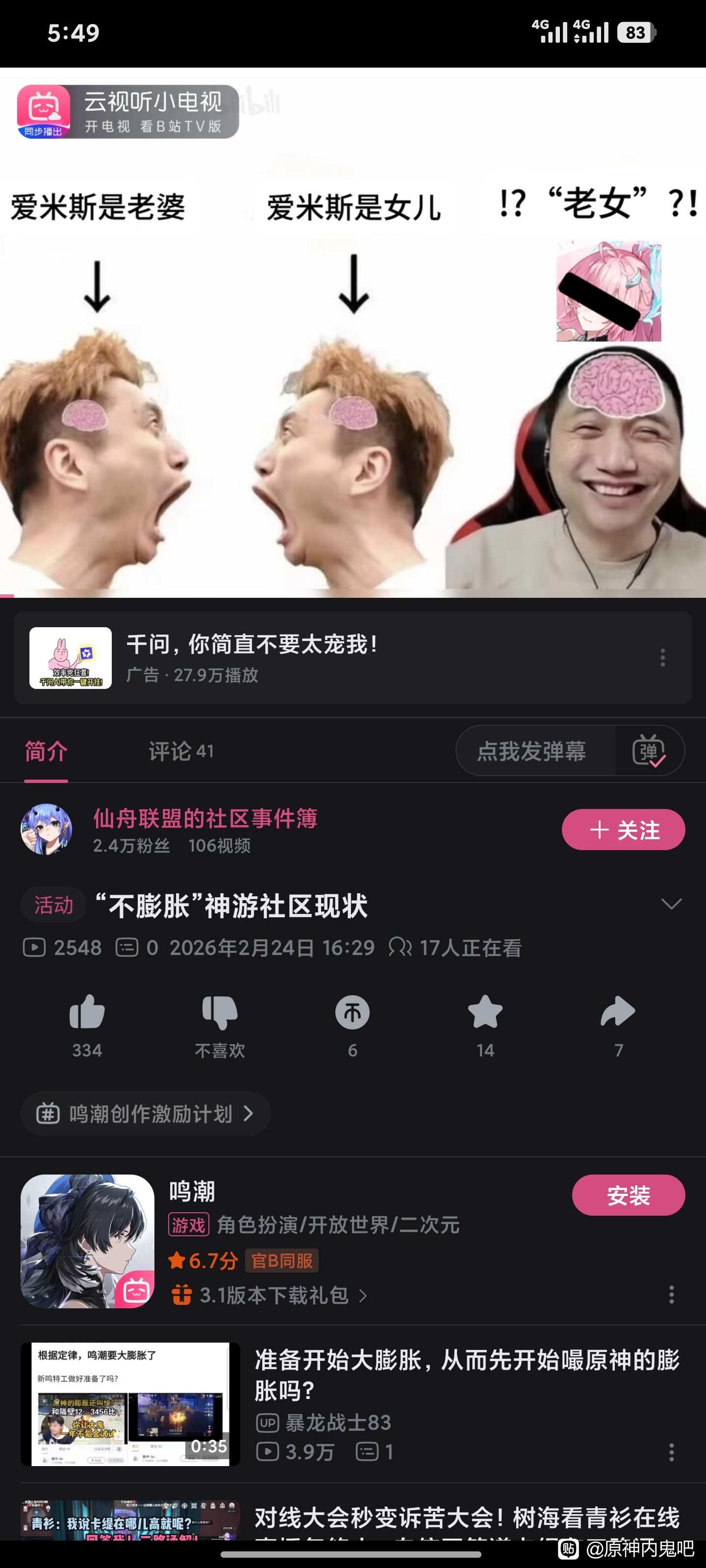Like this video
706x1568 pixels.
[x=87, y=1013]
